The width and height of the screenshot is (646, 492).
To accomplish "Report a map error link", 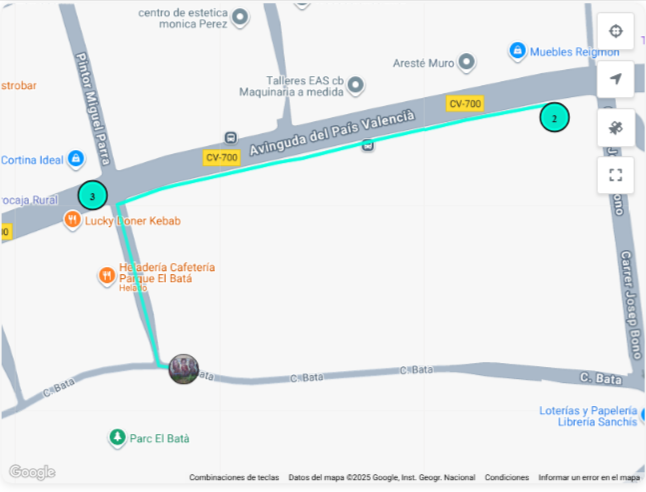I will click(589, 478).
